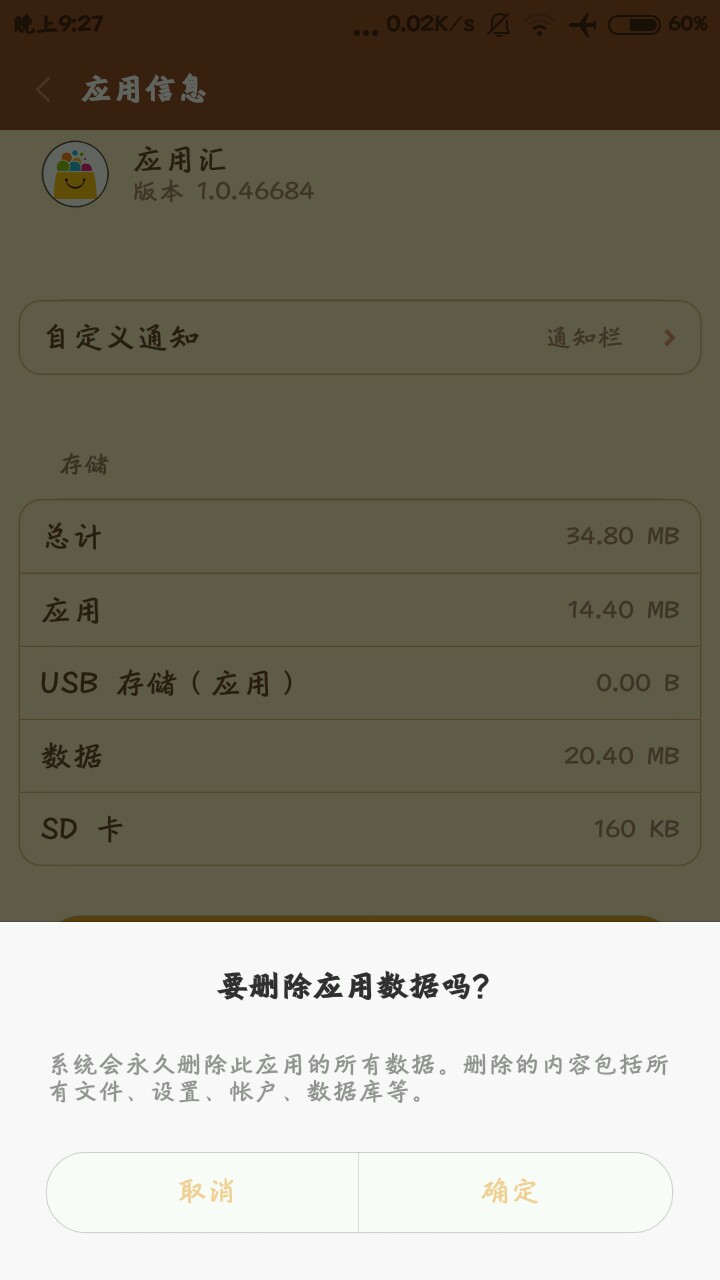Confirm data deletion with 确定
Viewport: 720px width, 1280px height.
pos(513,1192)
